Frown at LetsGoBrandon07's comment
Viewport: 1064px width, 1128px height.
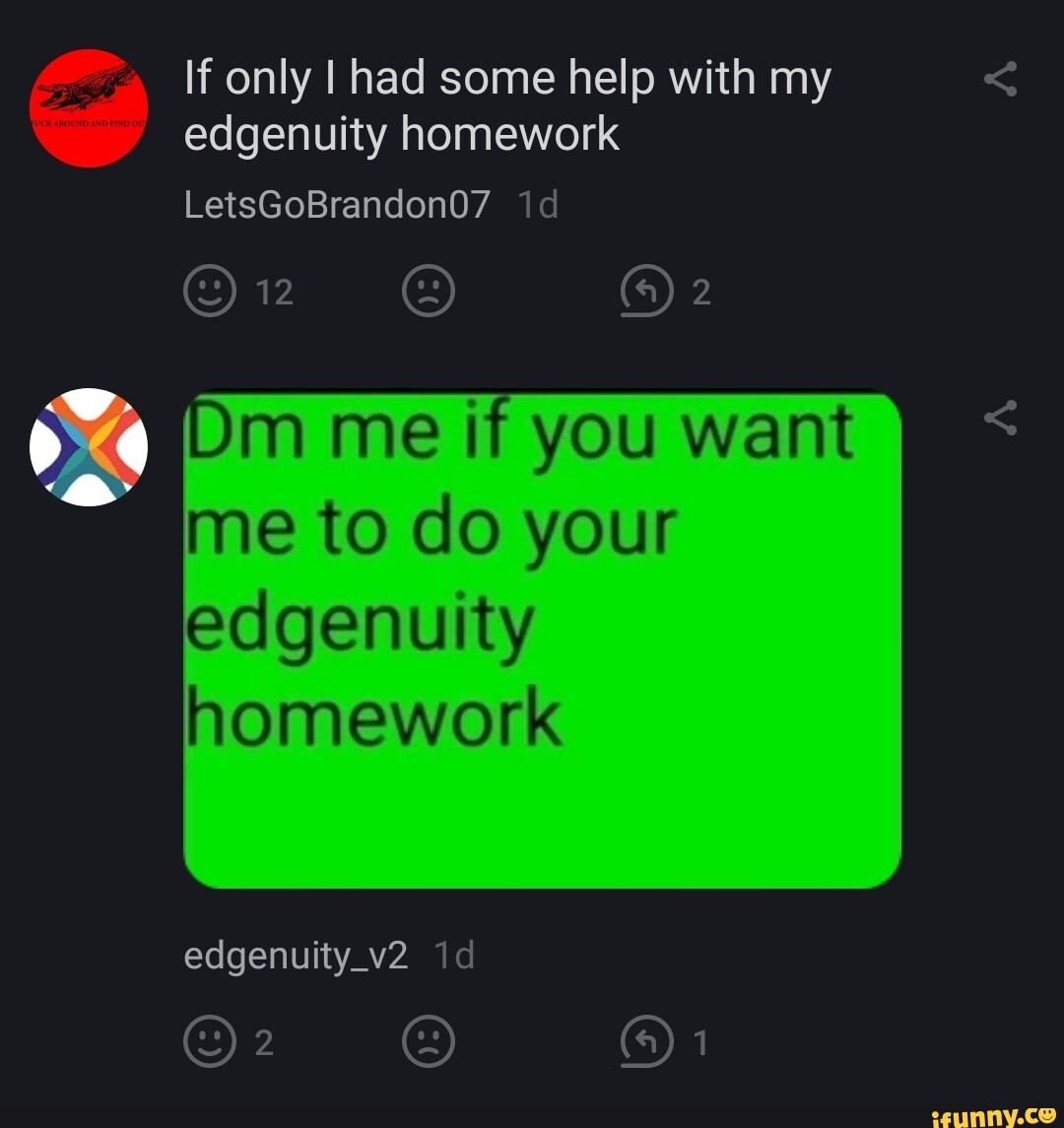pos(430,293)
